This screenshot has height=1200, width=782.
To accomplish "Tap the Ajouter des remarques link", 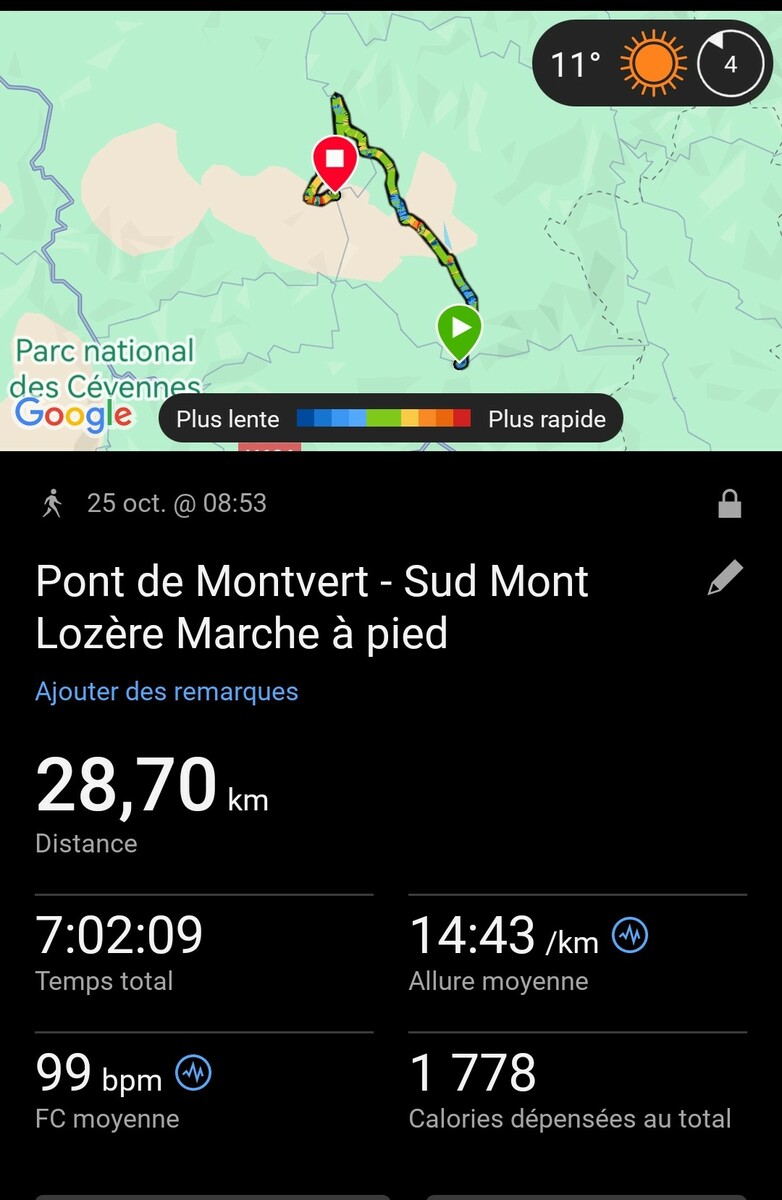I will 166,691.
